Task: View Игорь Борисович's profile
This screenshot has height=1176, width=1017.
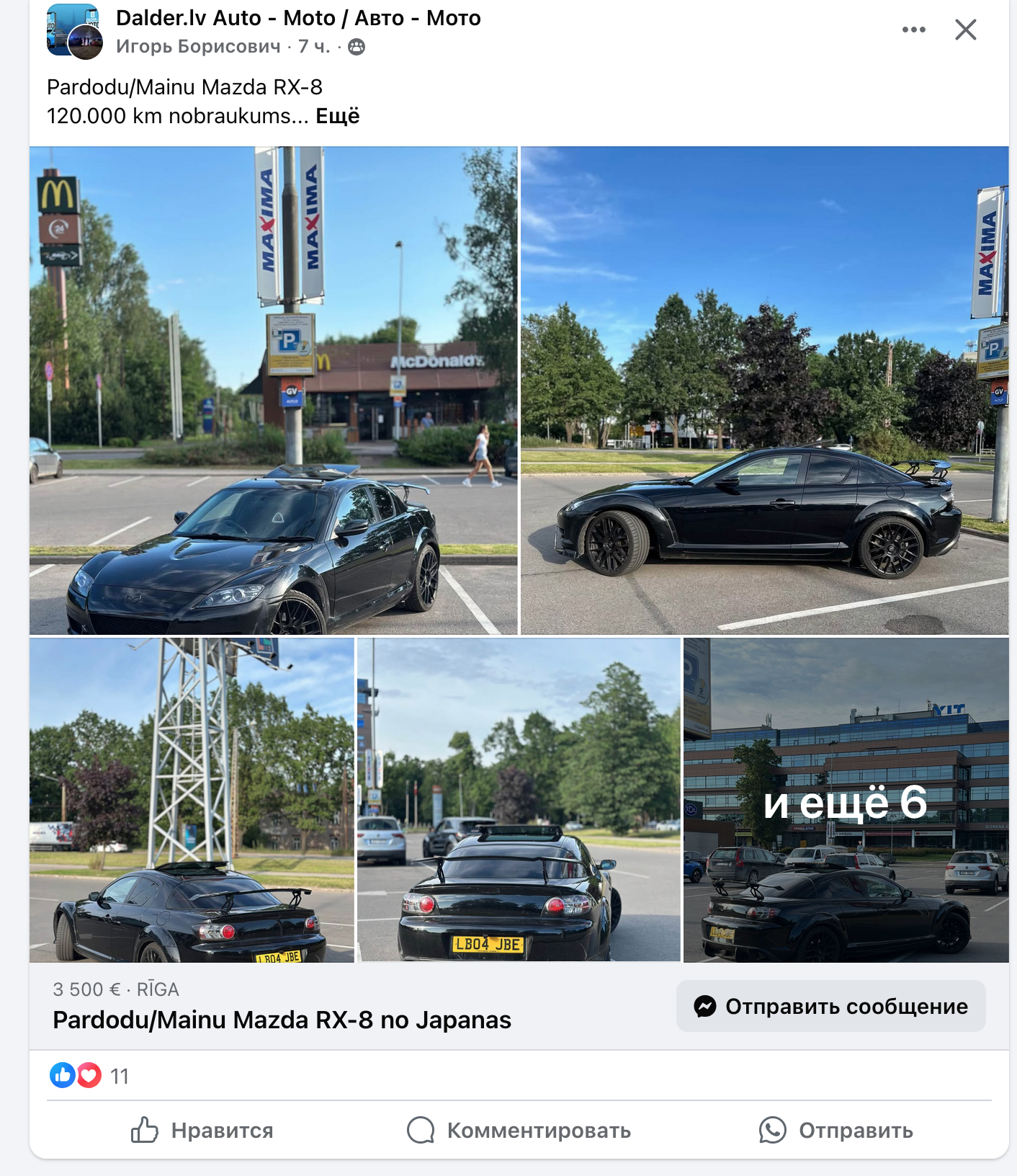Action: point(198,47)
